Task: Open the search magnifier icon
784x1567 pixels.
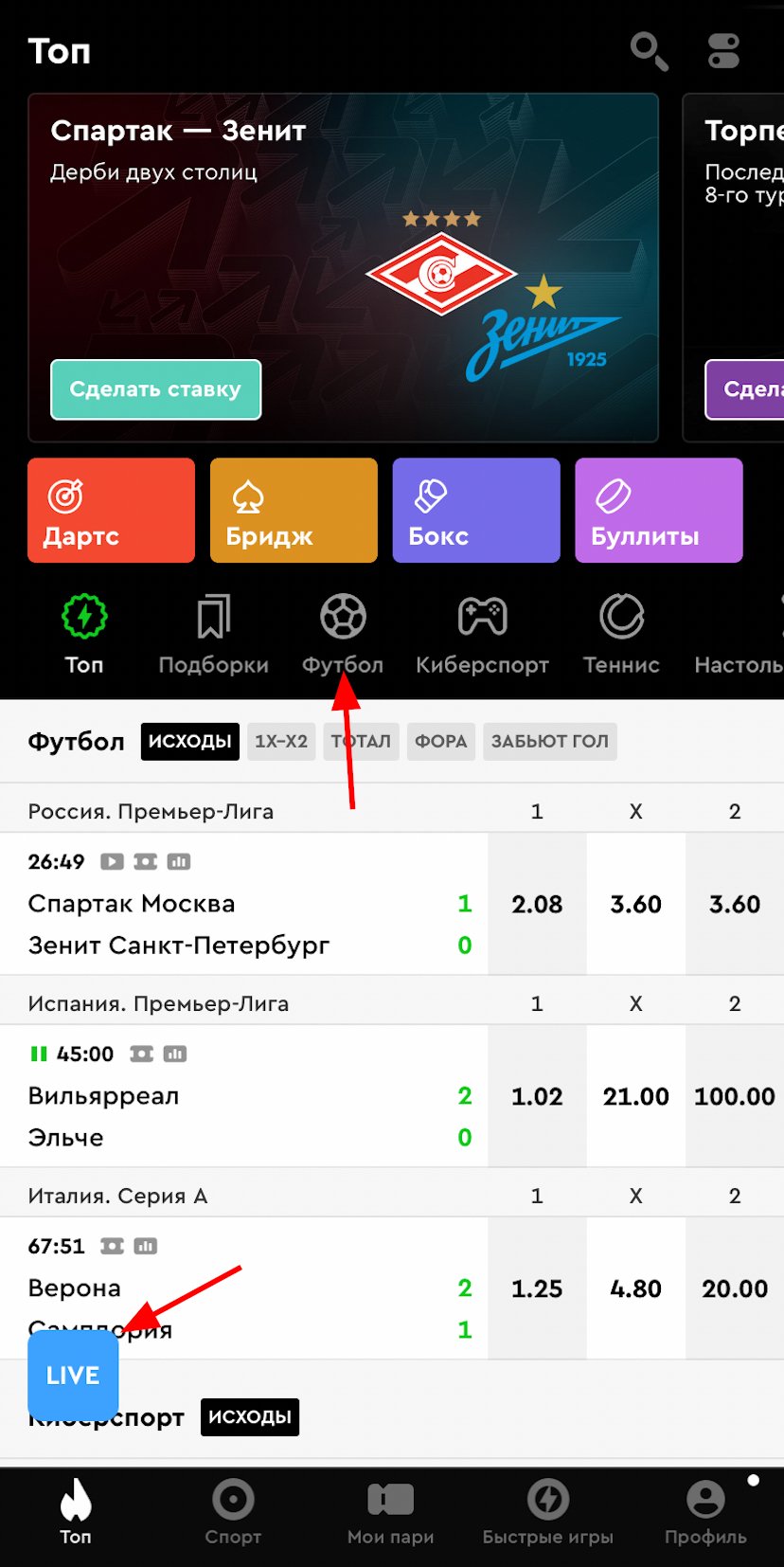Action: (649, 51)
